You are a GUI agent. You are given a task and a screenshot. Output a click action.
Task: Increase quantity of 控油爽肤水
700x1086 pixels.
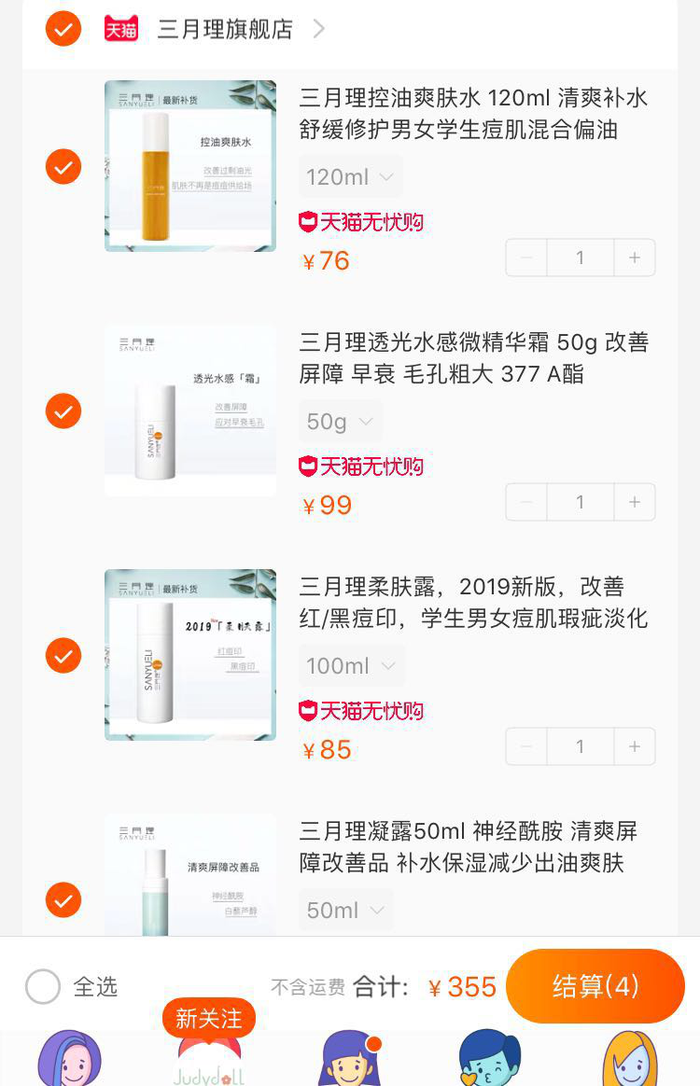point(634,258)
